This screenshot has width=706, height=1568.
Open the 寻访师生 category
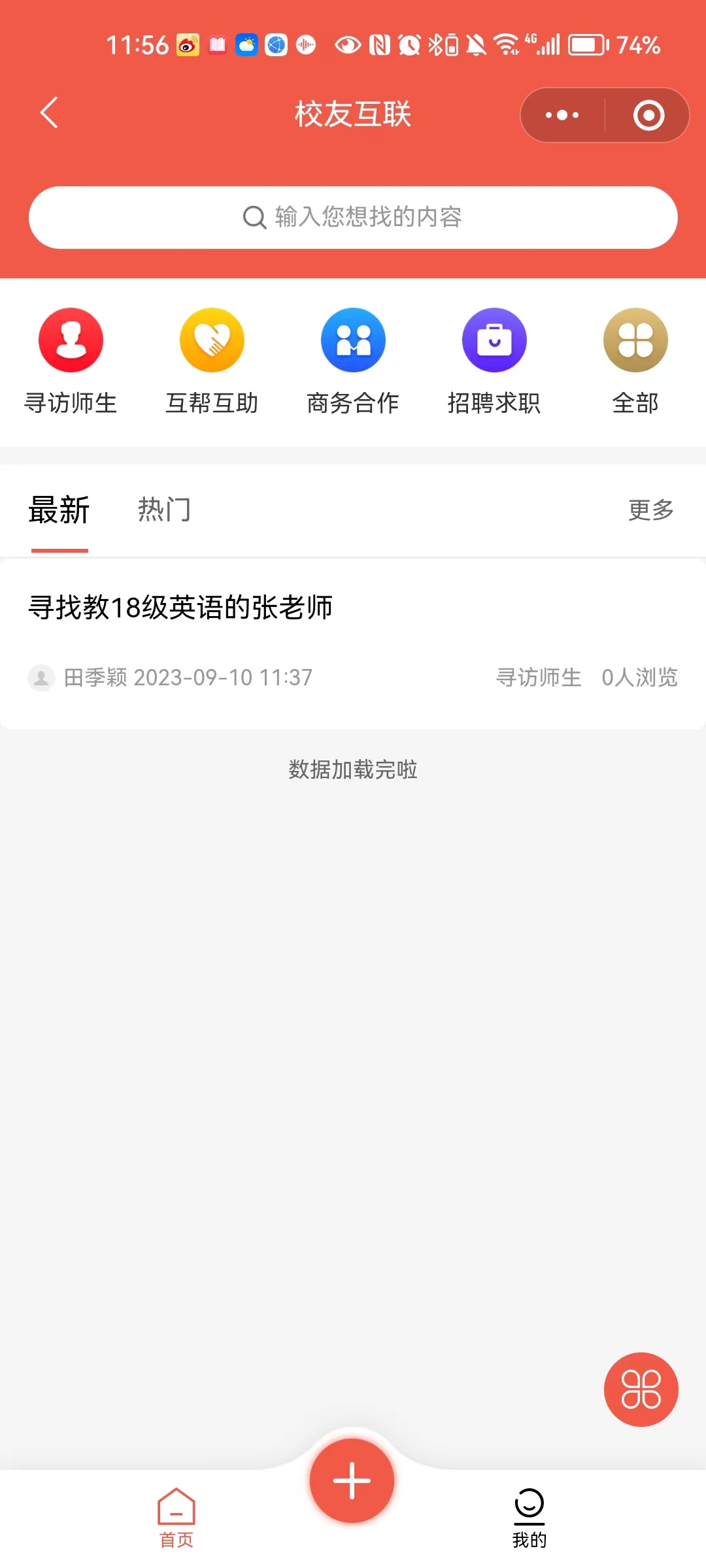[x=71, y=361]
